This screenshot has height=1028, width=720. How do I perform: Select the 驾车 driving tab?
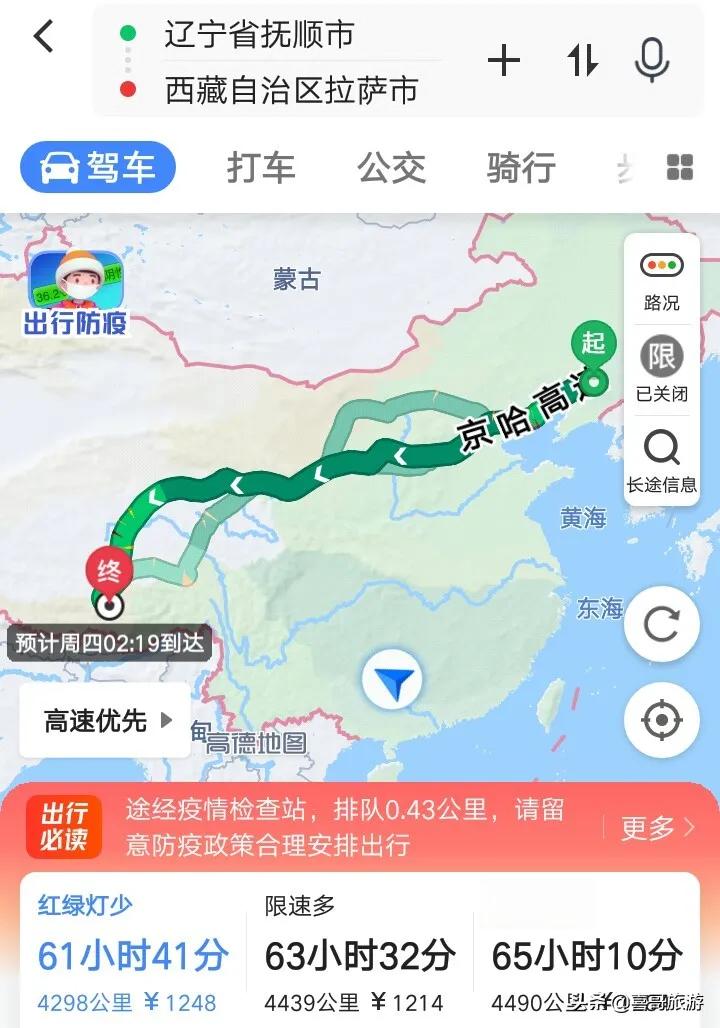tap(98, 167)
